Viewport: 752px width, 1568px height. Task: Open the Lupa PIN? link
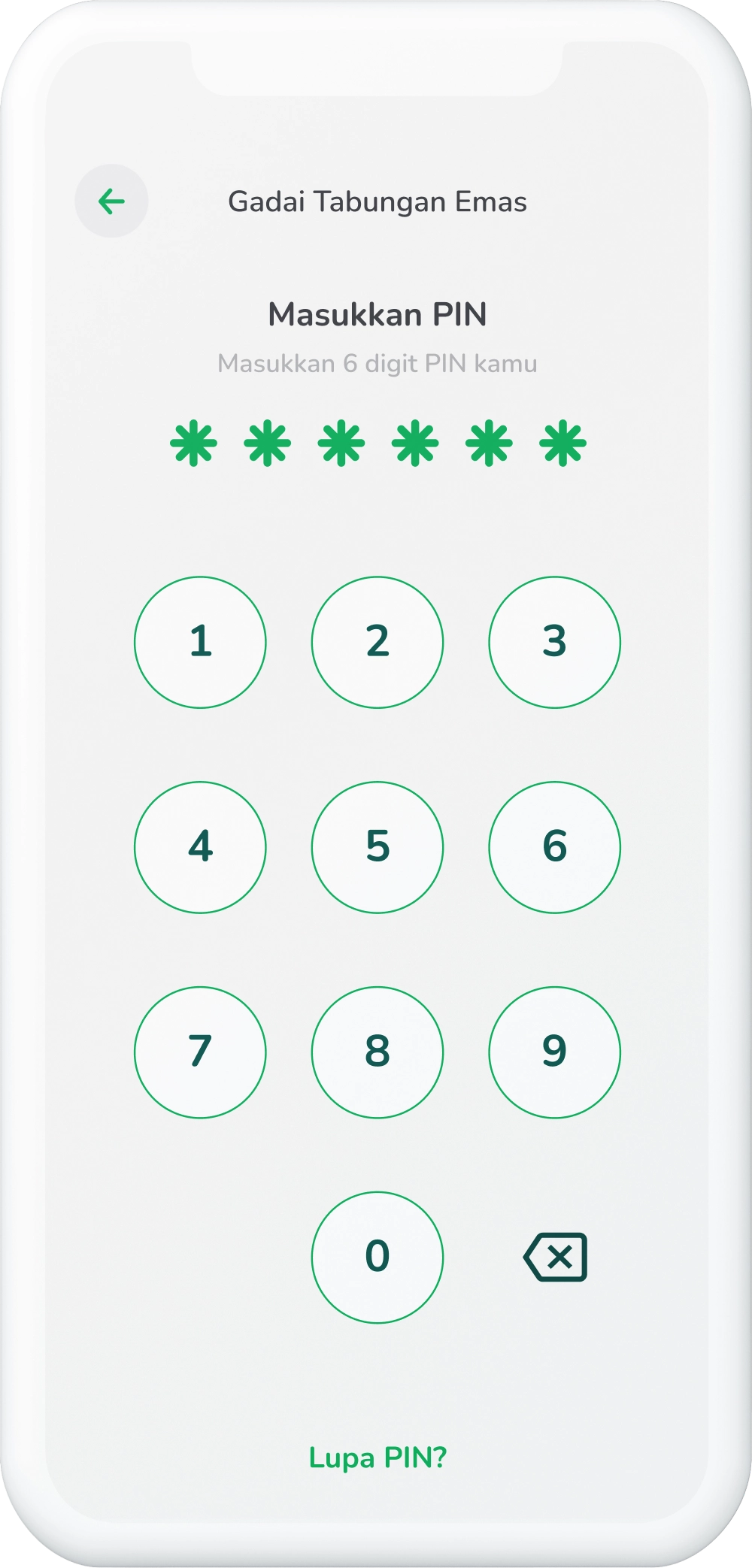(x=378, y=1458)
